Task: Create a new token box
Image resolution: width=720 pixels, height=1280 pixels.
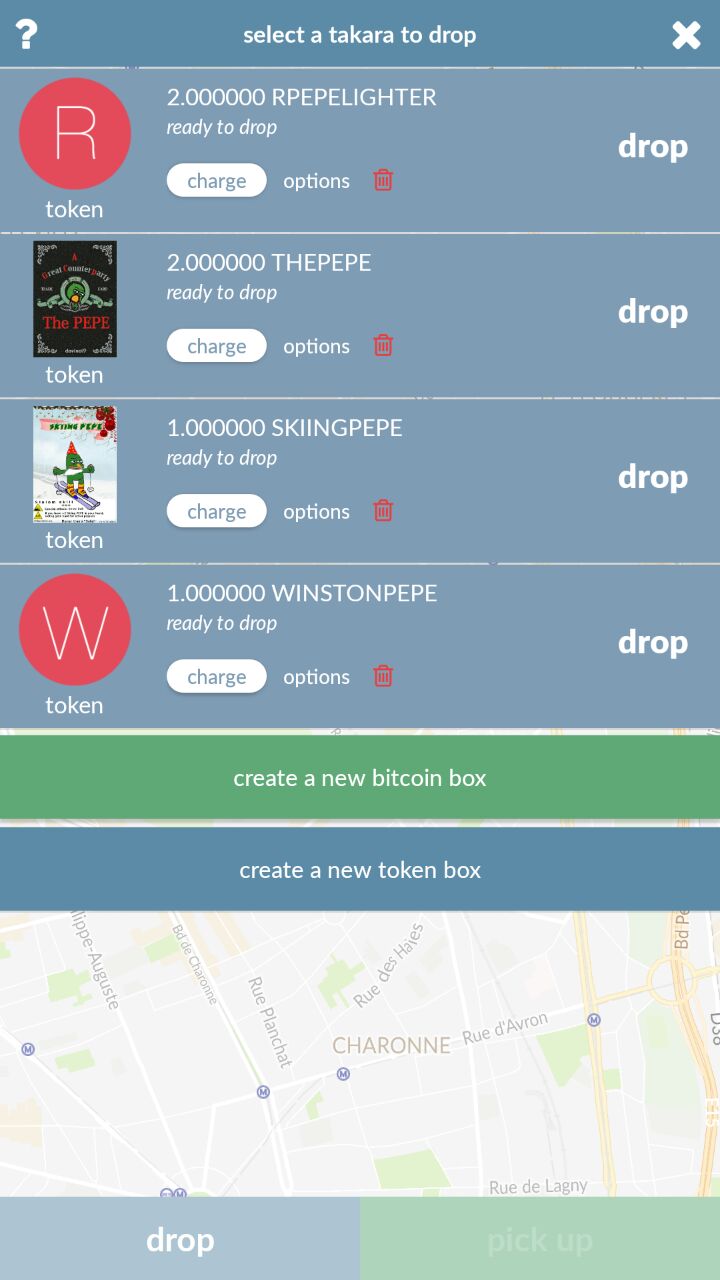Action: pyautogui.click(x=360, y=869)
